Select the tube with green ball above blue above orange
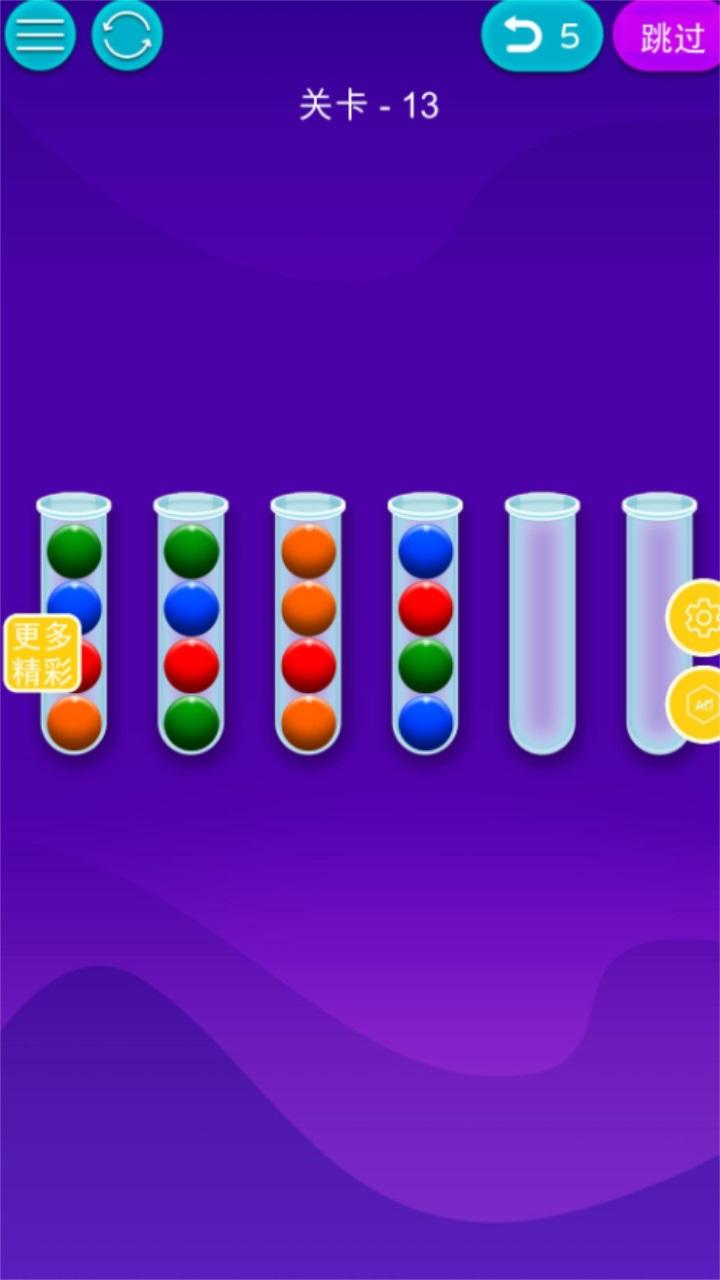The width and height of the screenshot is (720, 1280). tap(74, 624)
